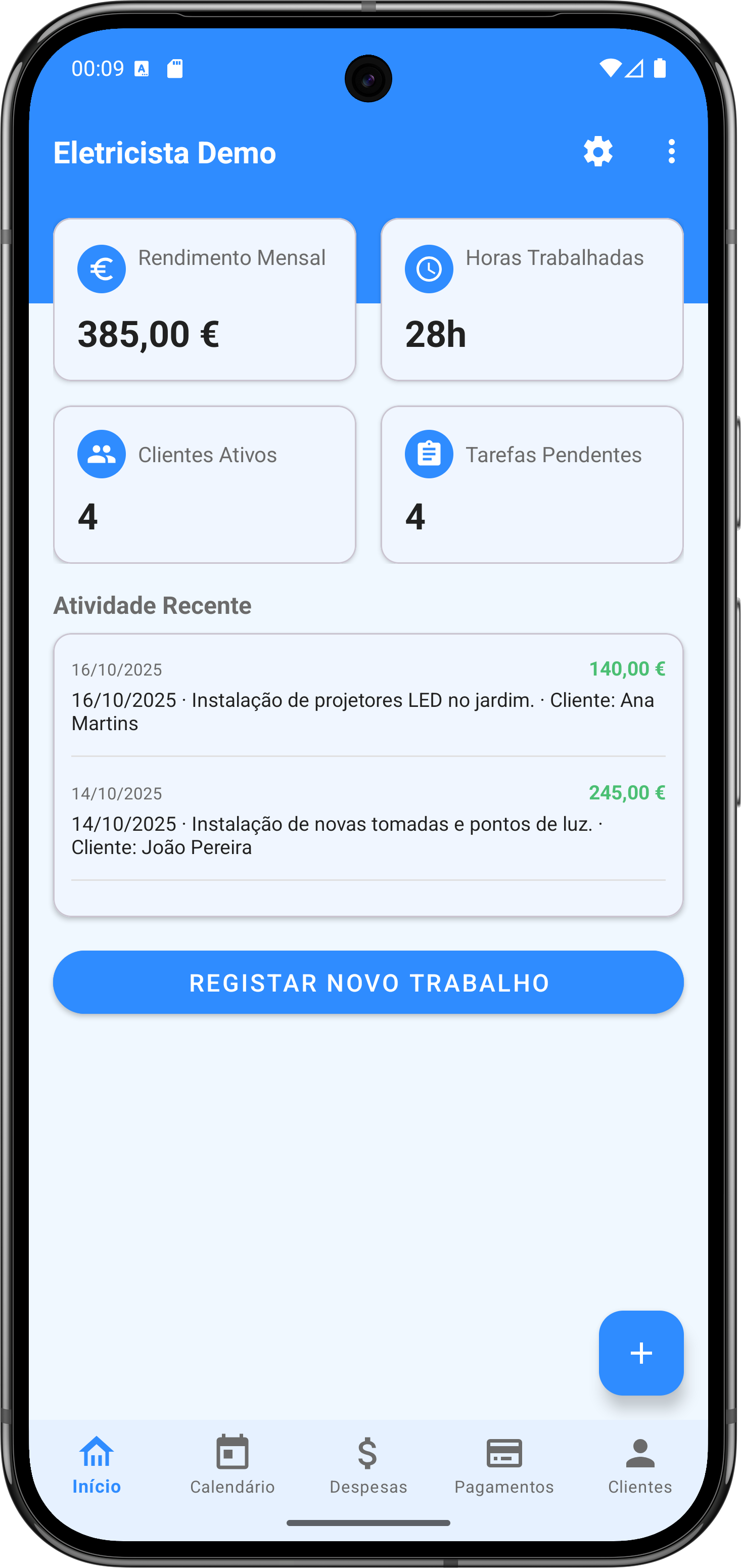Click the people icon on Clientes Ativos

click(x=101, y=454)
